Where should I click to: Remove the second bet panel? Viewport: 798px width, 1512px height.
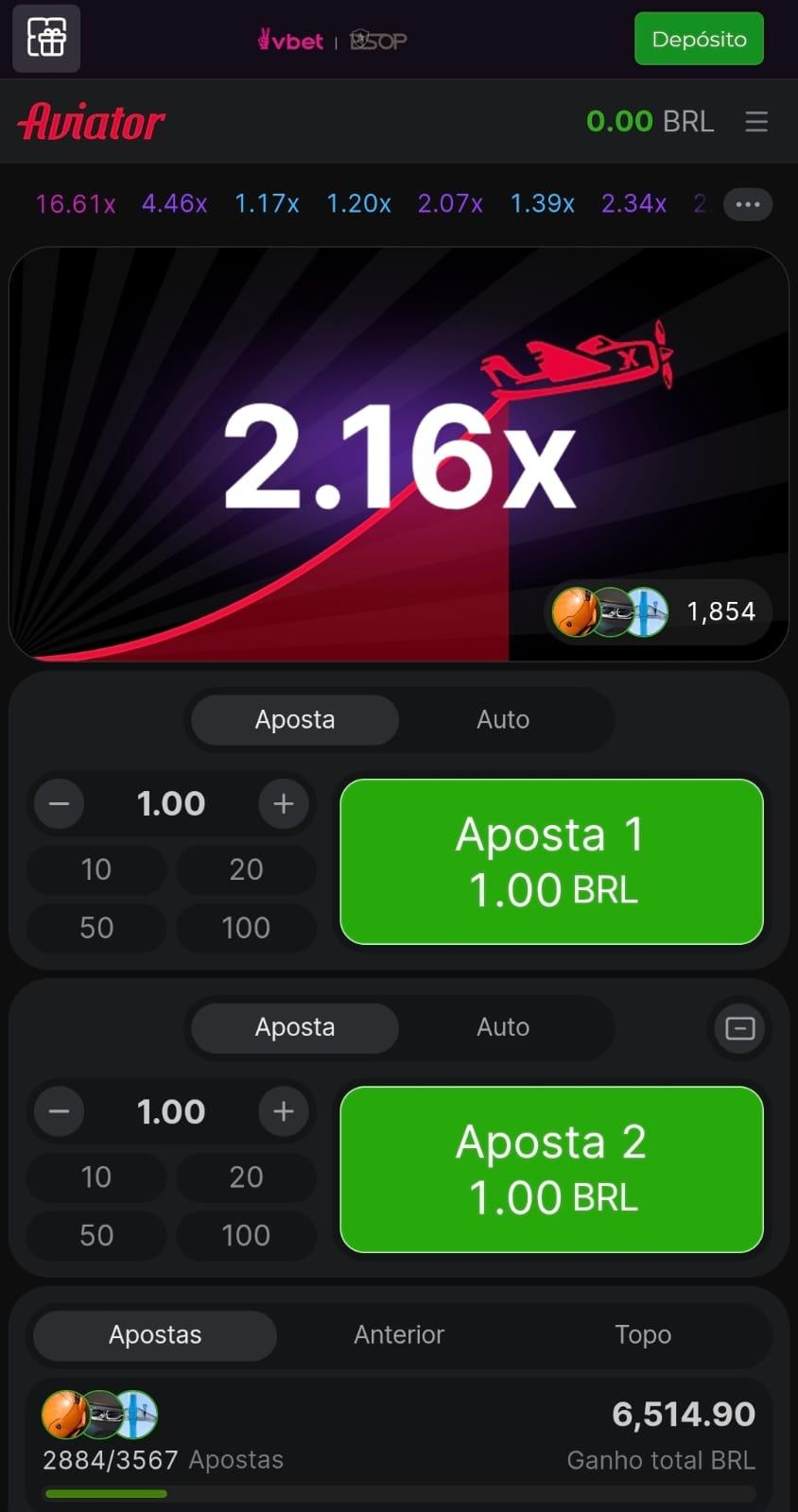(x=738, y=1028)
